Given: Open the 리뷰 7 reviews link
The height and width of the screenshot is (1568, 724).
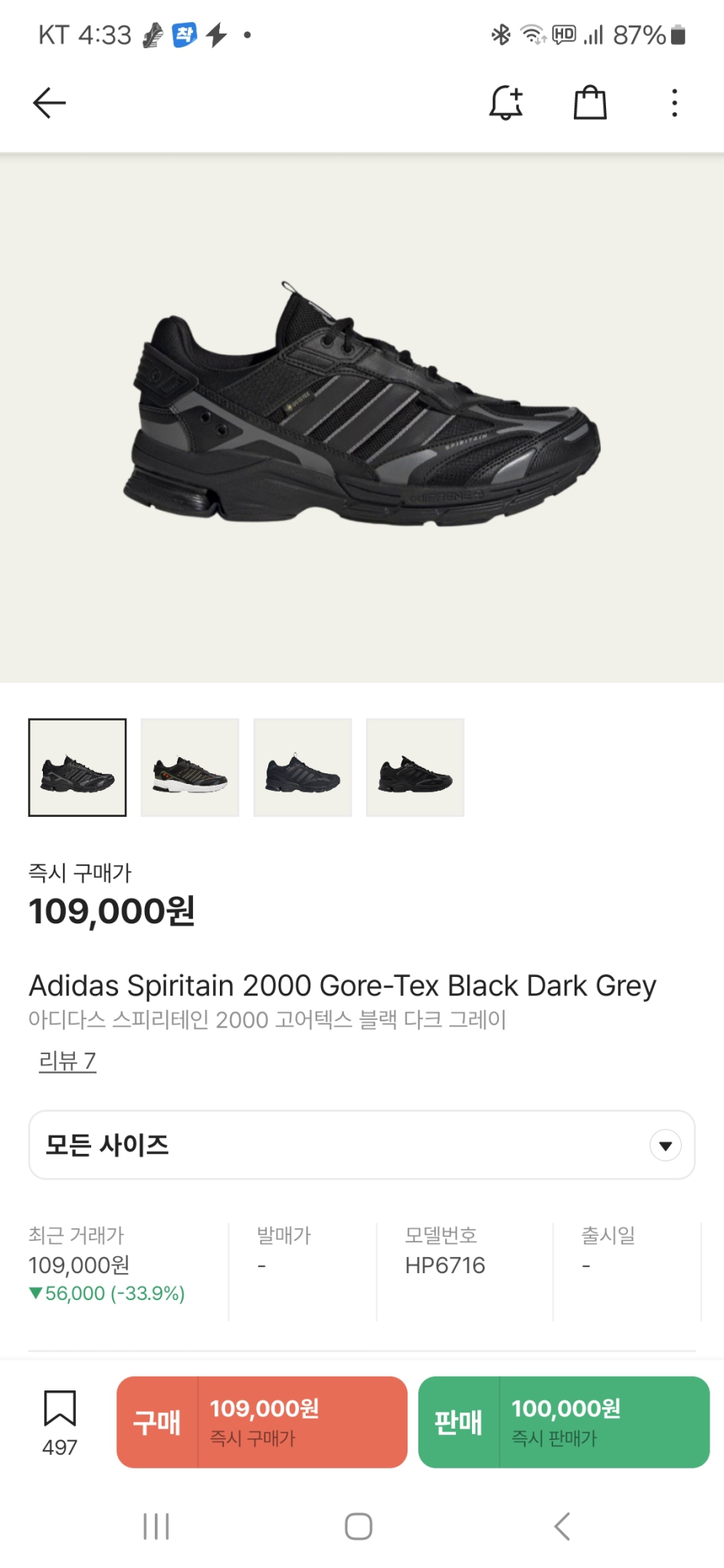Looking at the screenshot, I should point(67,1060).
